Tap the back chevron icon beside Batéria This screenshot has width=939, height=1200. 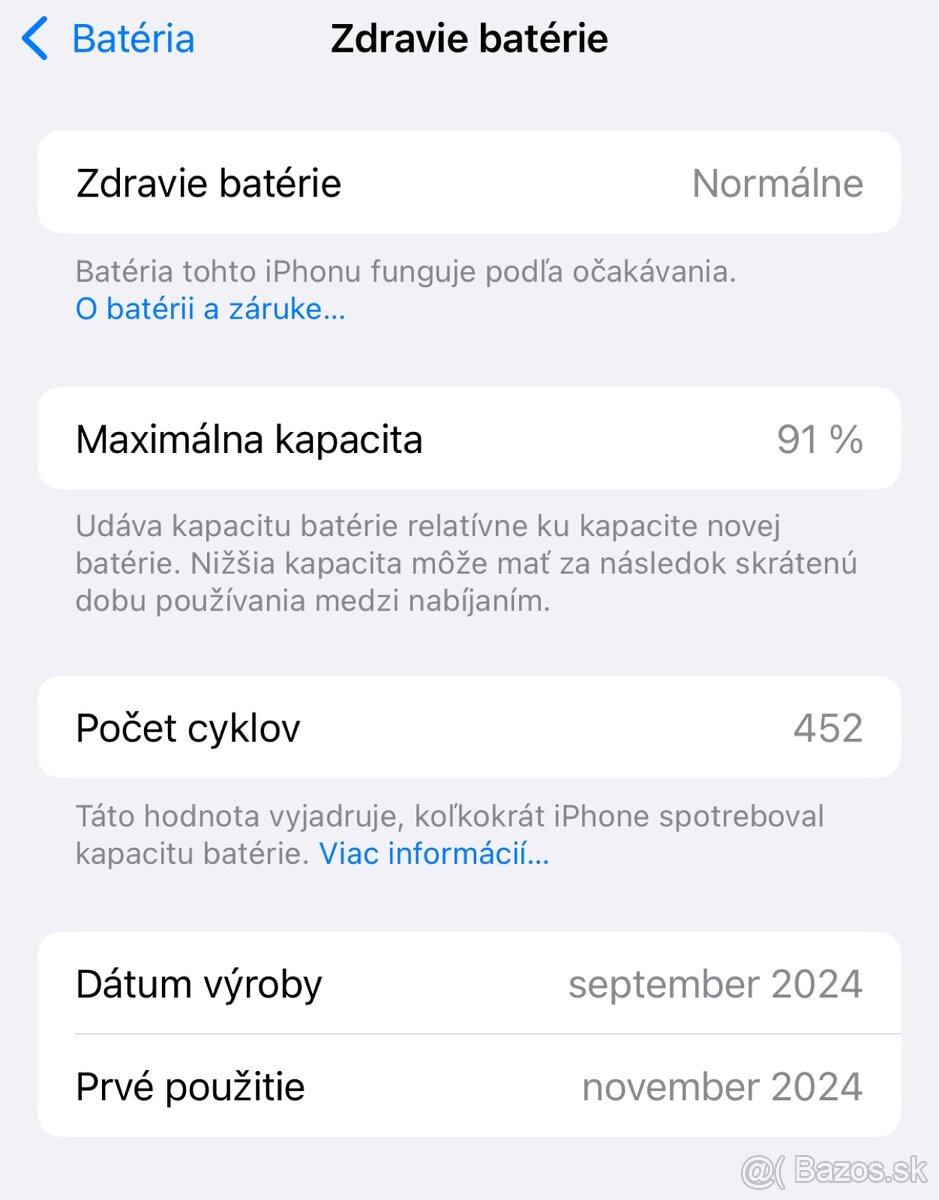(34, 38)
